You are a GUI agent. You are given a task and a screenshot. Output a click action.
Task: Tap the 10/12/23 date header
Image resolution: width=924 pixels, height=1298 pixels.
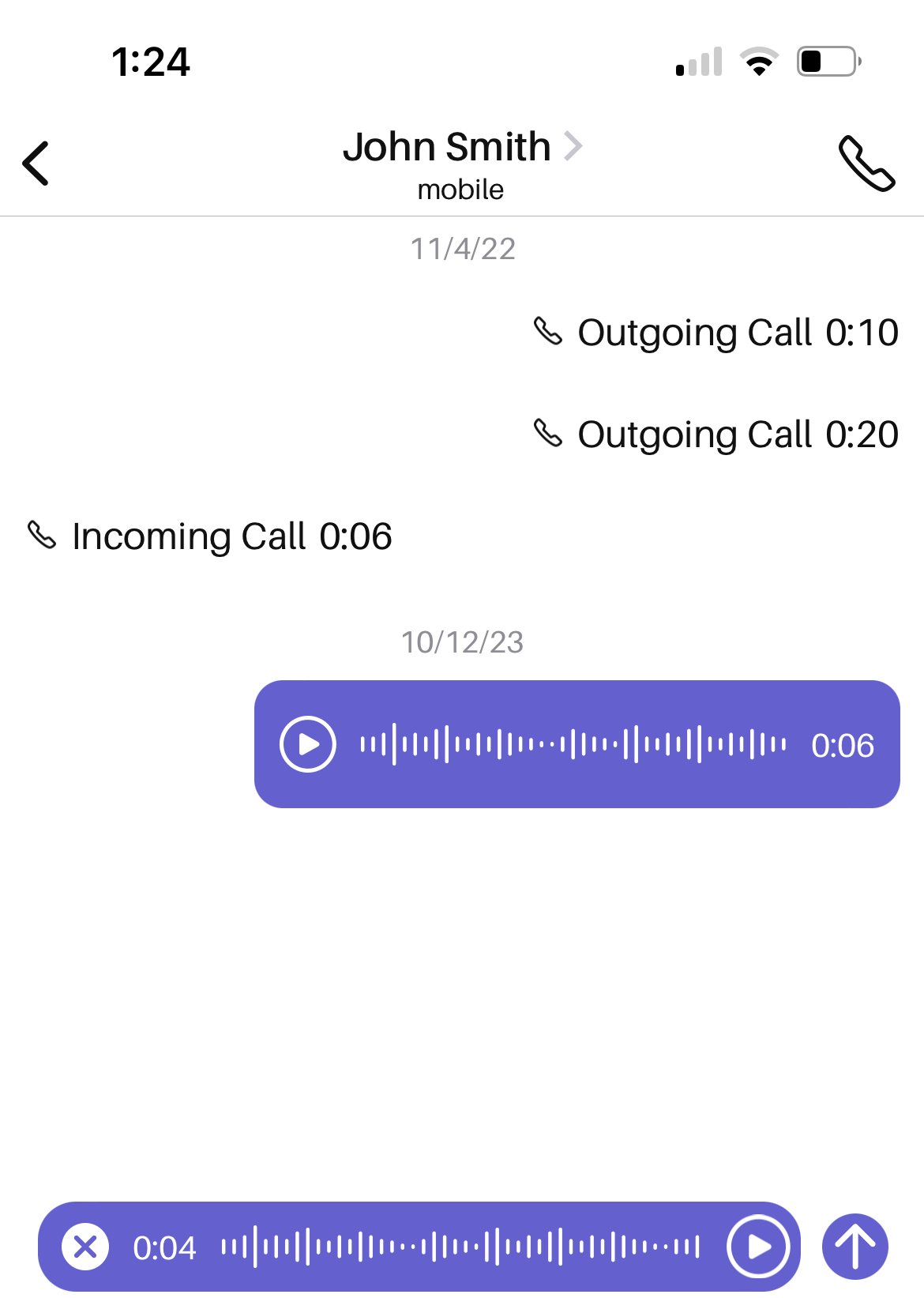pyautogui.click(x=461, y=642)
